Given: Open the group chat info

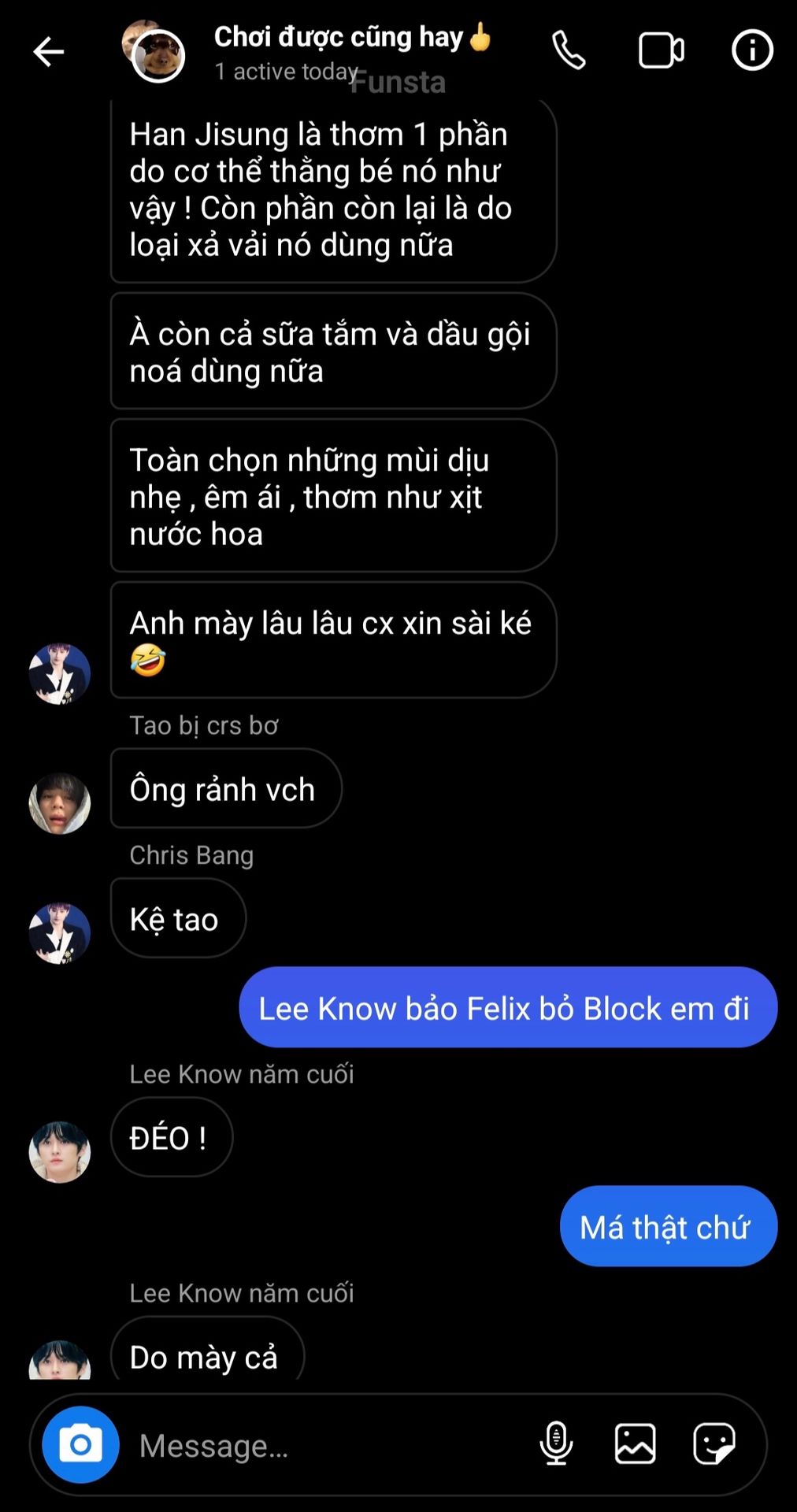Looking at the screenshot, I should 752,51.
